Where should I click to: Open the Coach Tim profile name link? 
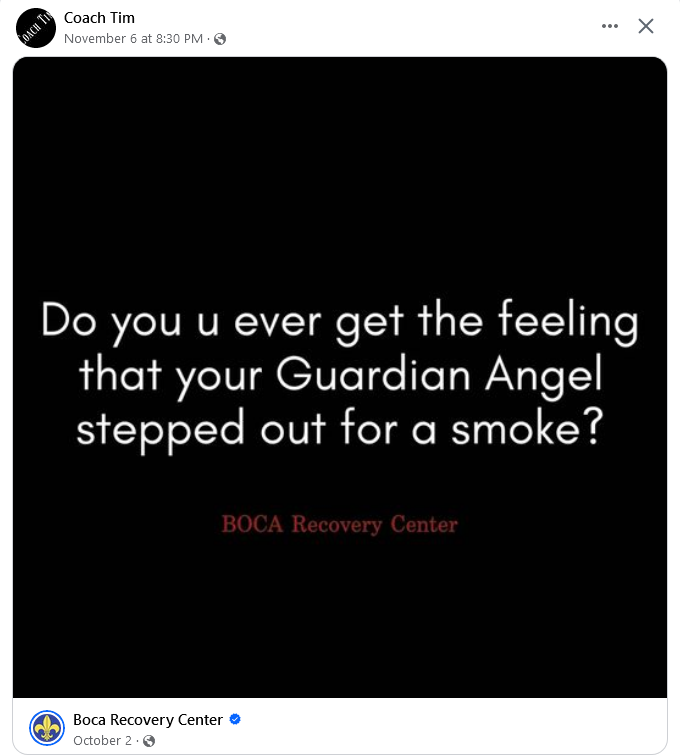point(99,18)
